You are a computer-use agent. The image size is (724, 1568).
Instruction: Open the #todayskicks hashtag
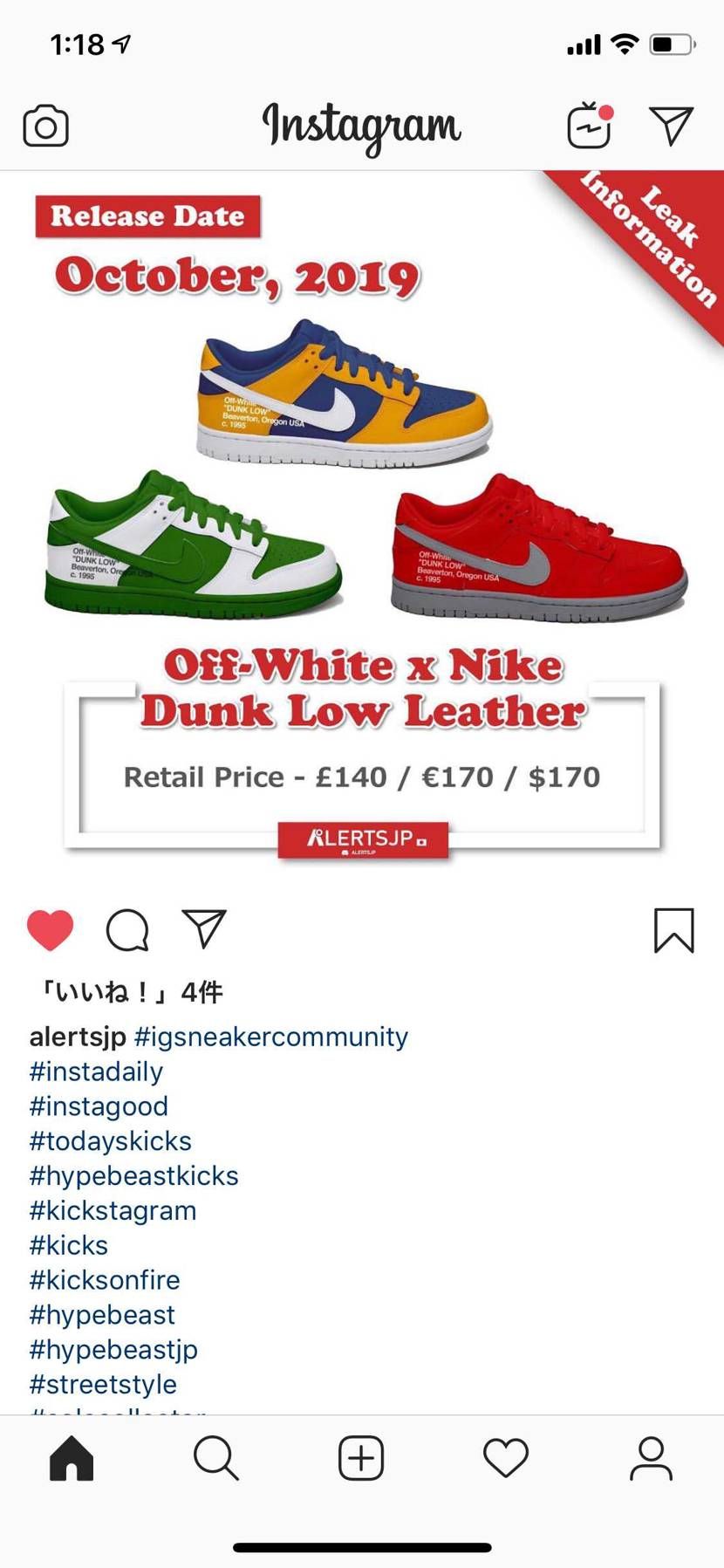[x=110, y=1140]
